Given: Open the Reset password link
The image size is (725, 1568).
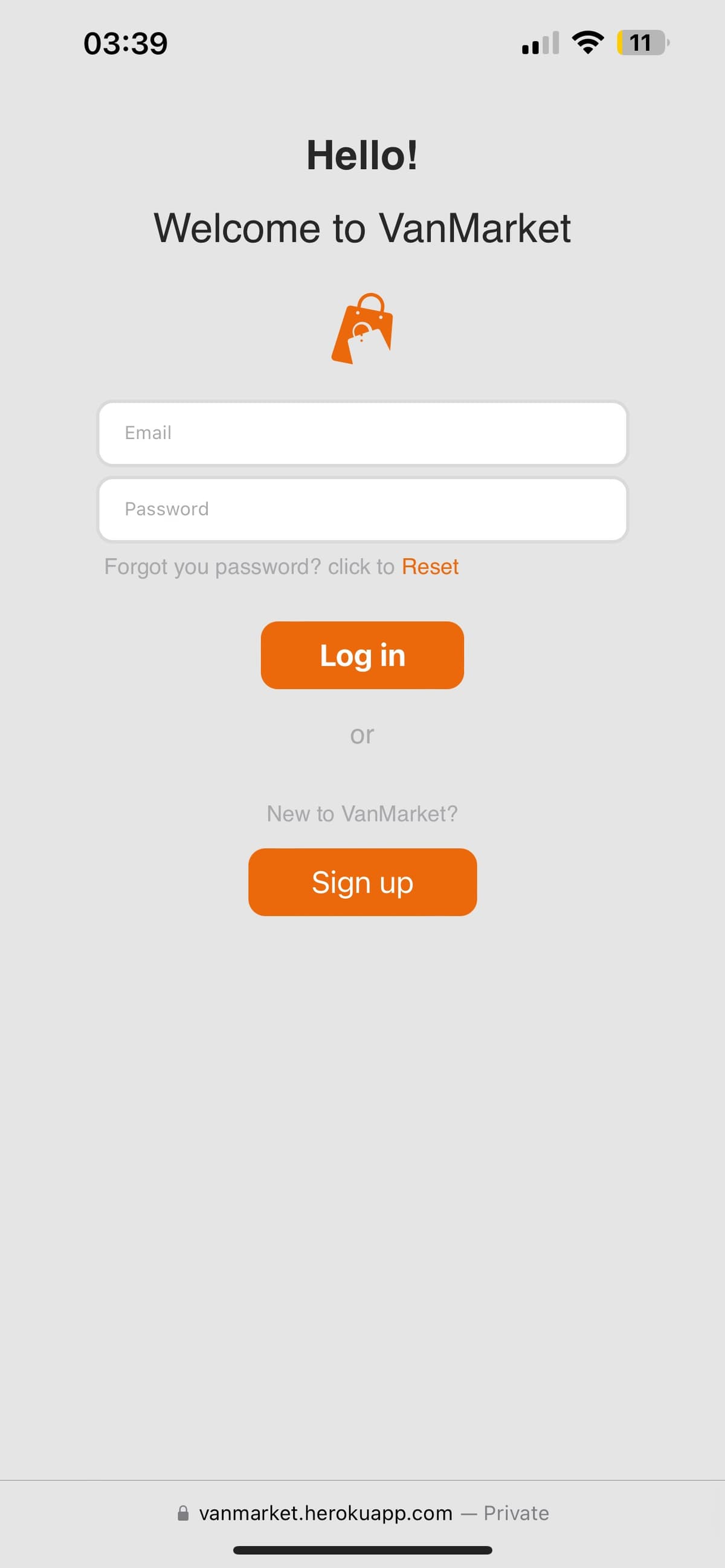Looking at the screenshot, I should [430, 567].
